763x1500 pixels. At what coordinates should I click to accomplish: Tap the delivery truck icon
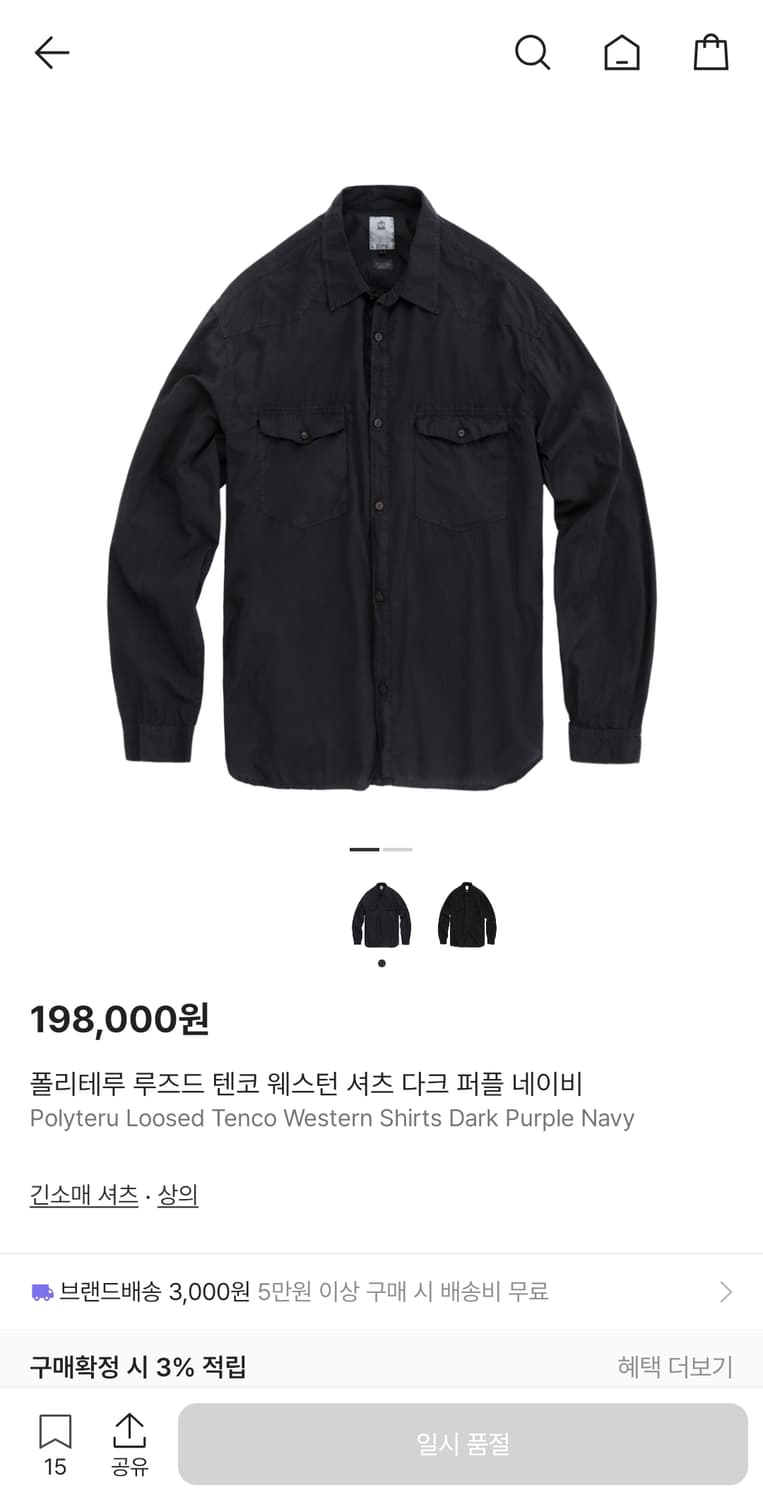42,1292
